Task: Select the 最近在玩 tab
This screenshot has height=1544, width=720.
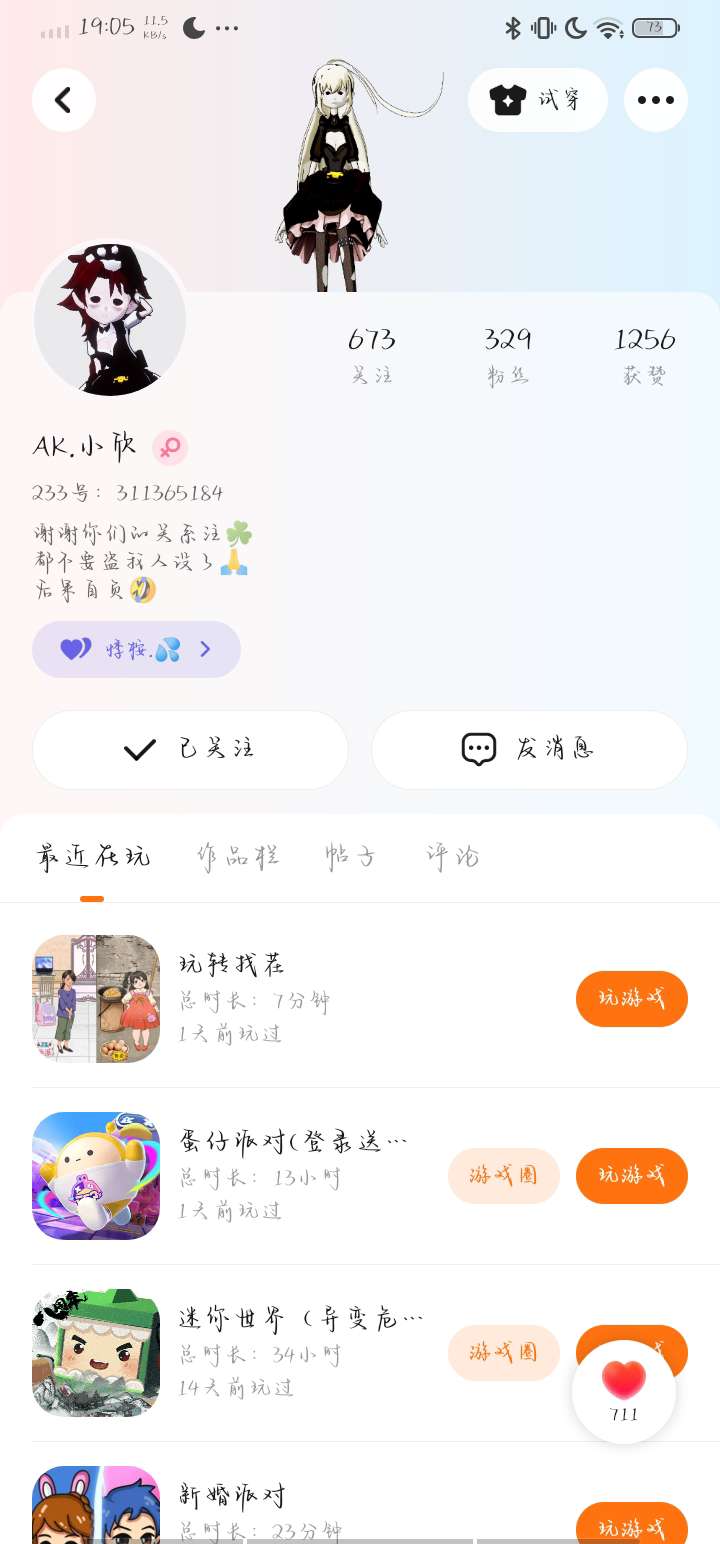Action: (93, 857)
